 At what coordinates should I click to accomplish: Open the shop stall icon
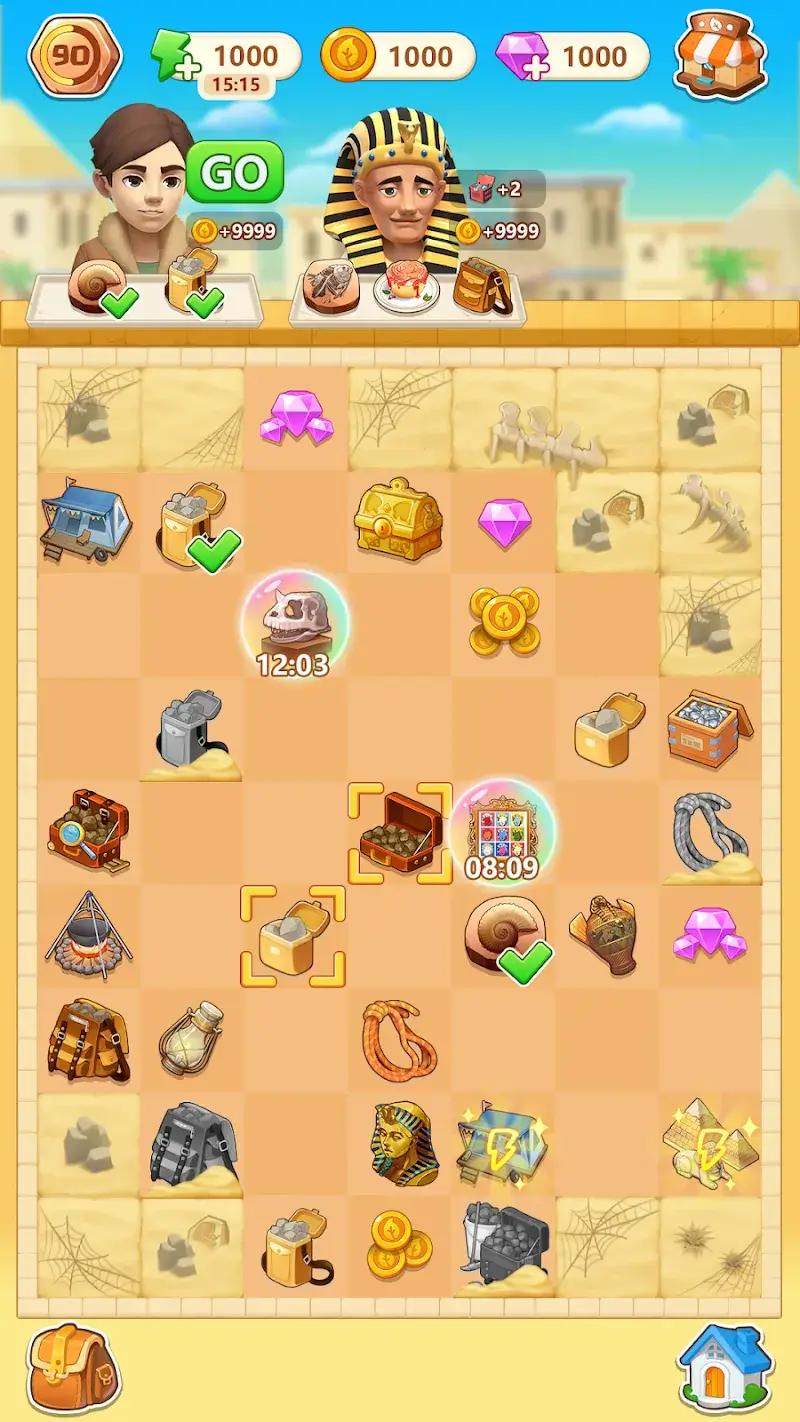(720, 54)
